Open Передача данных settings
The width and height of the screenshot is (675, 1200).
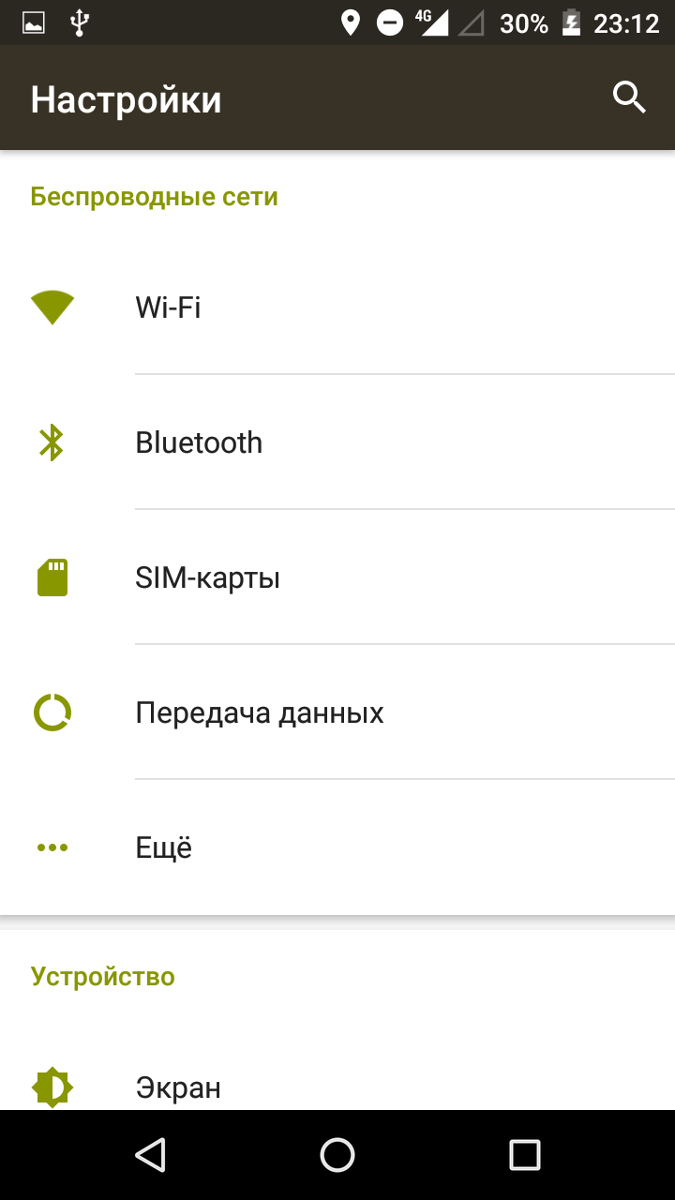pyautogui.click(x=337, y=712)
